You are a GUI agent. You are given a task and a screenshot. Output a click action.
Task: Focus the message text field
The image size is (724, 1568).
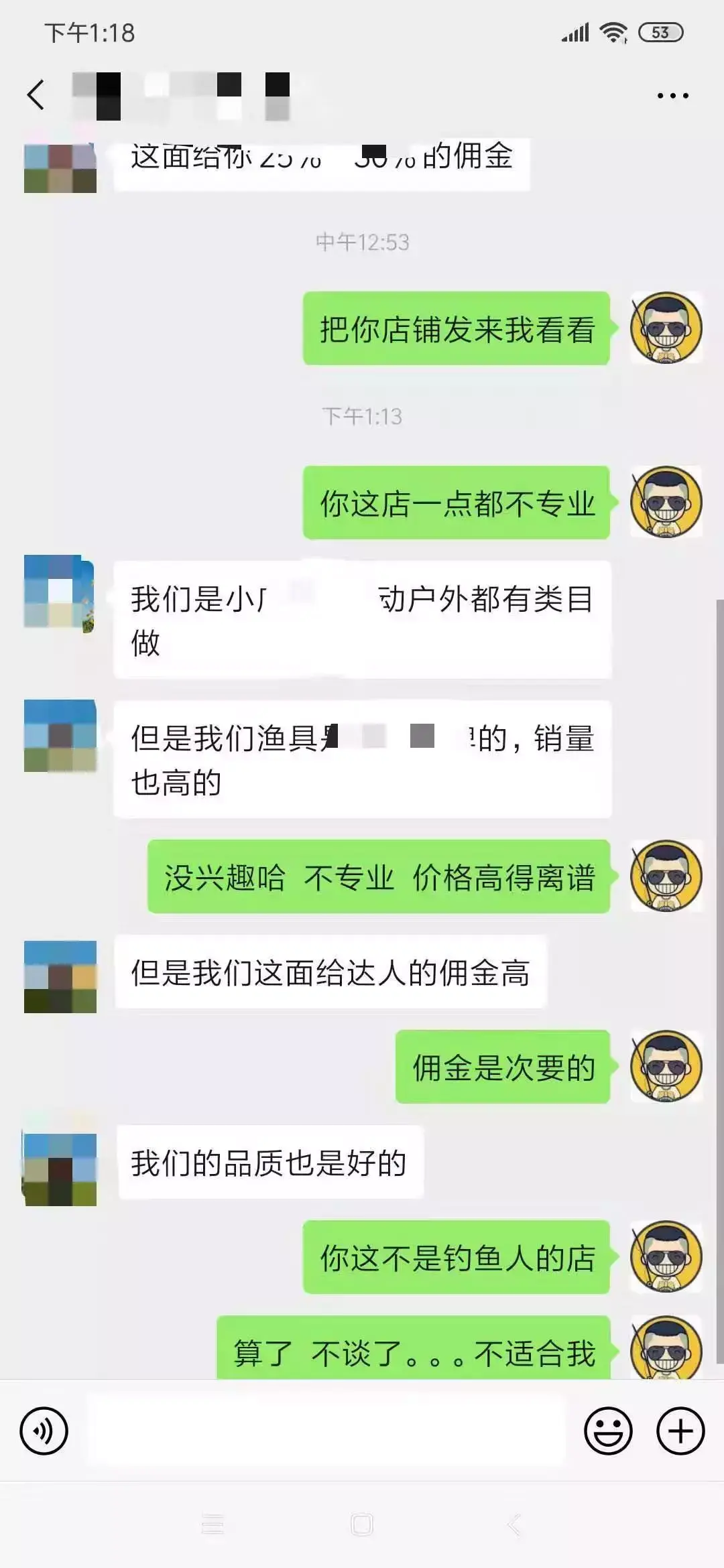point(326,1429)
